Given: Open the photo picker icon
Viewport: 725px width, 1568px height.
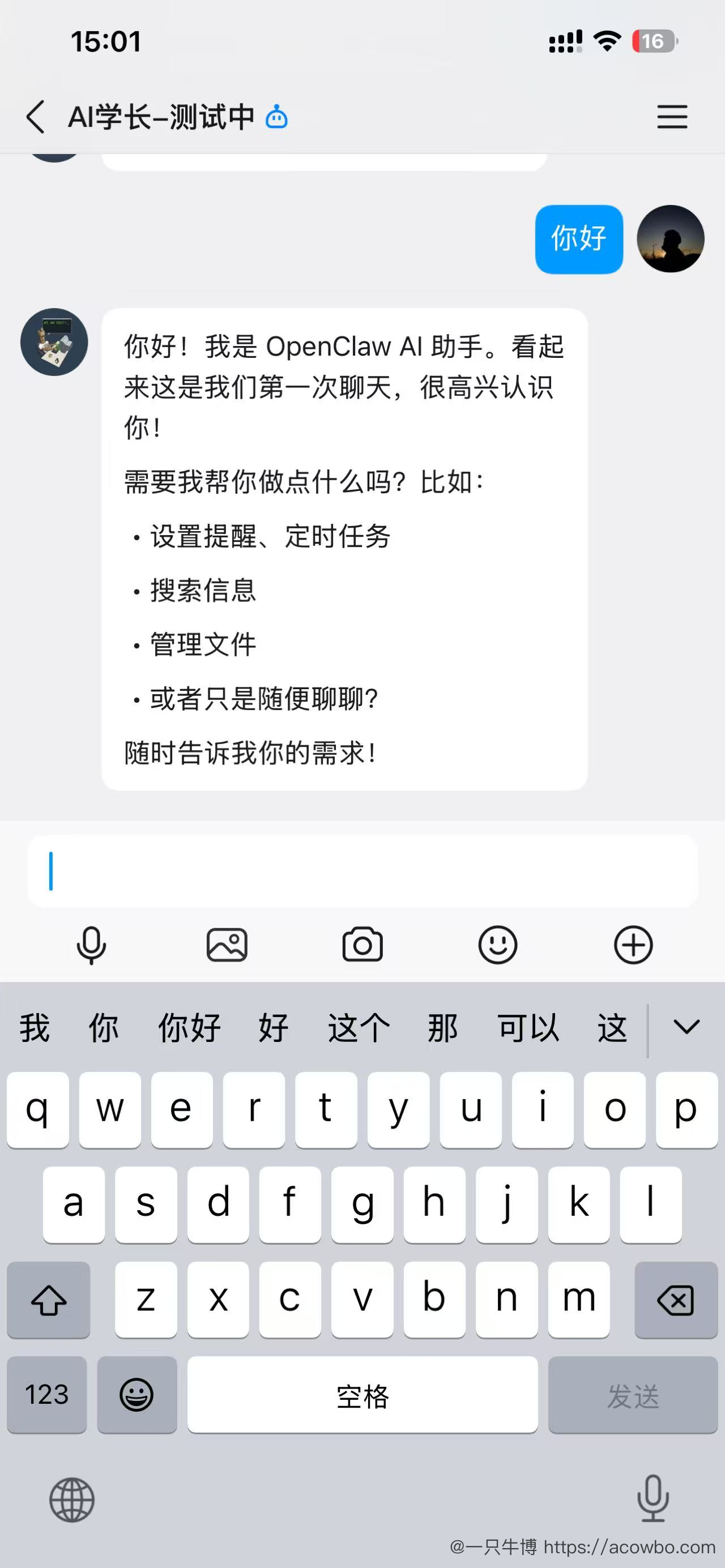Looking at the screenshot, I should point(227,944).
